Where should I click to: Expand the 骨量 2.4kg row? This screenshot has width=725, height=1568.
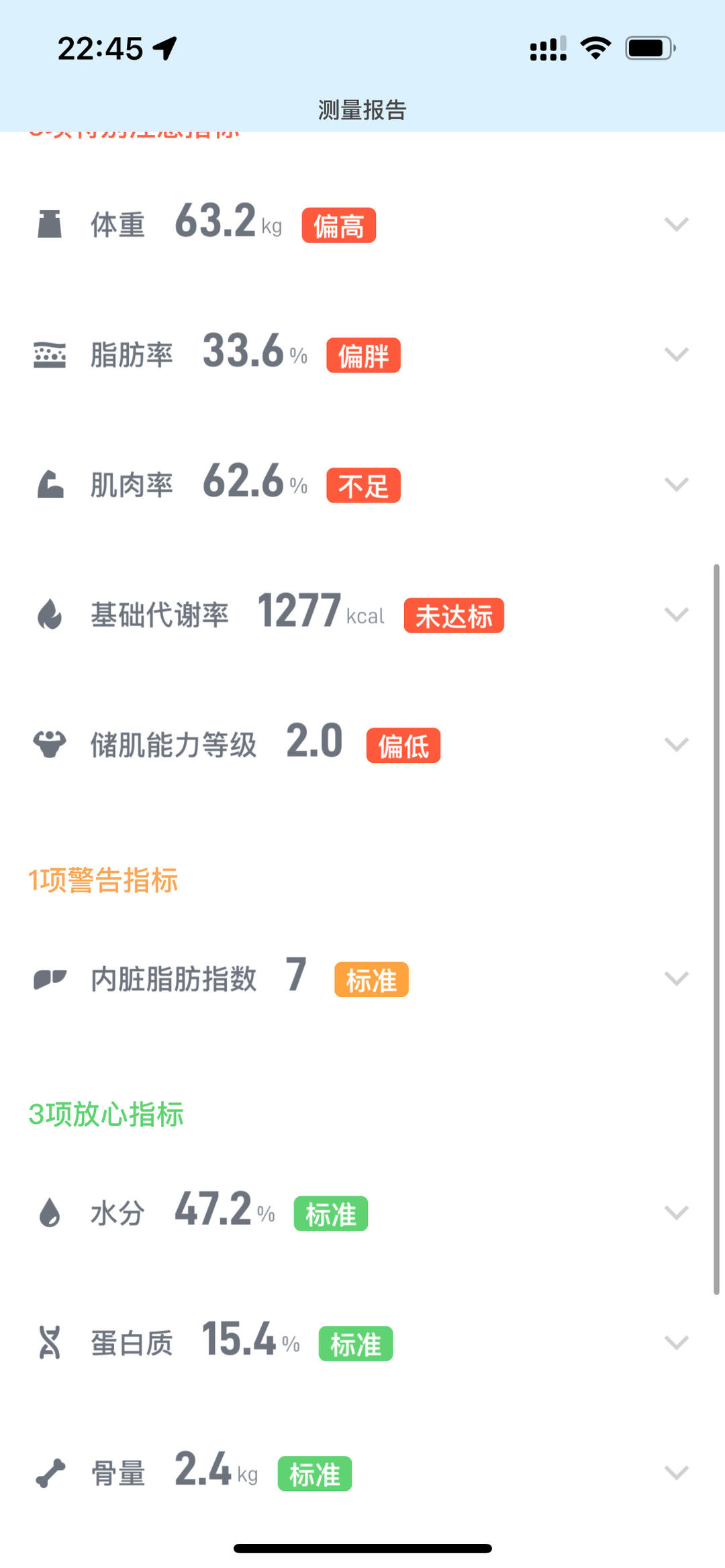tap(676, 1473)
